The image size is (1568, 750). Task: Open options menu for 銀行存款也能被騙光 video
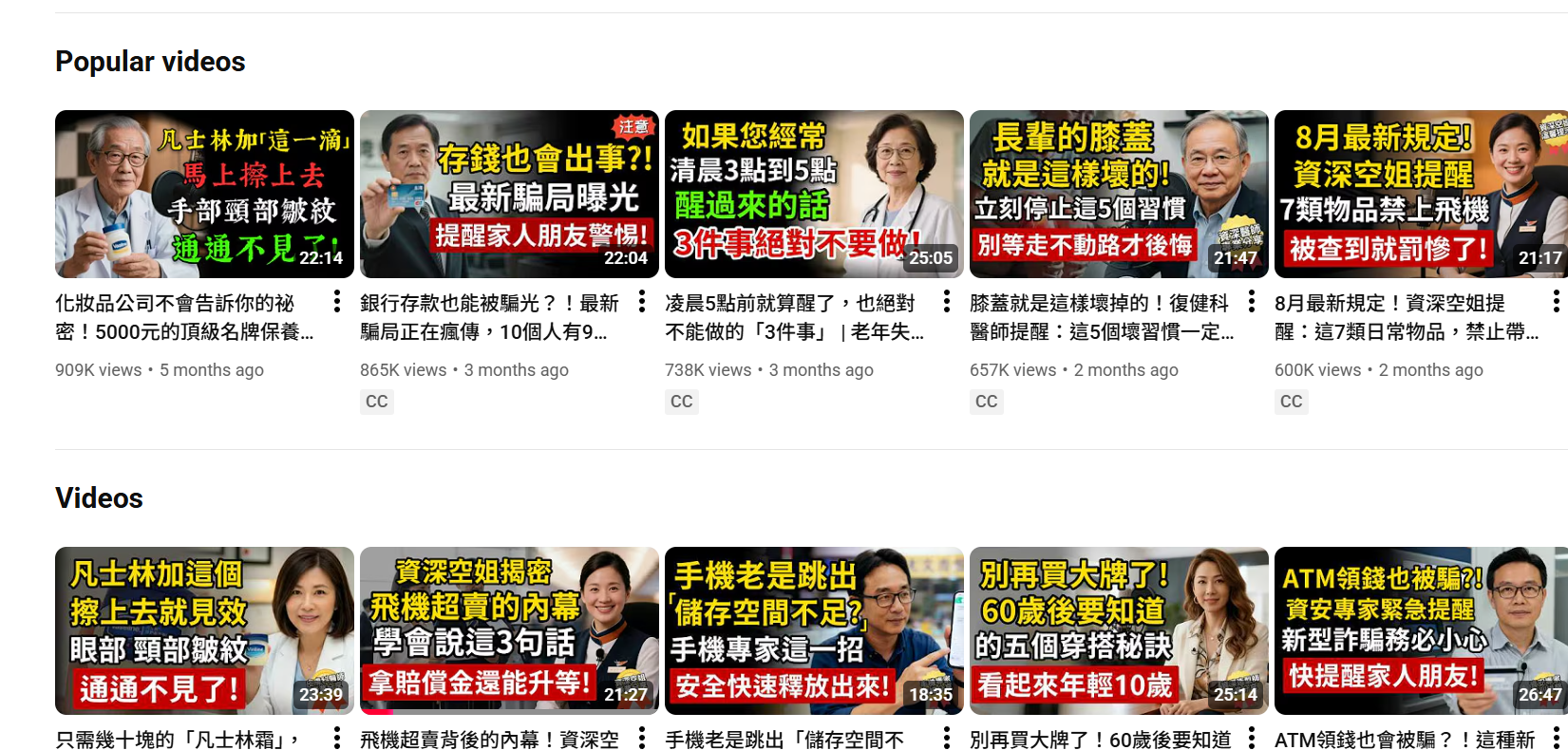642,302
